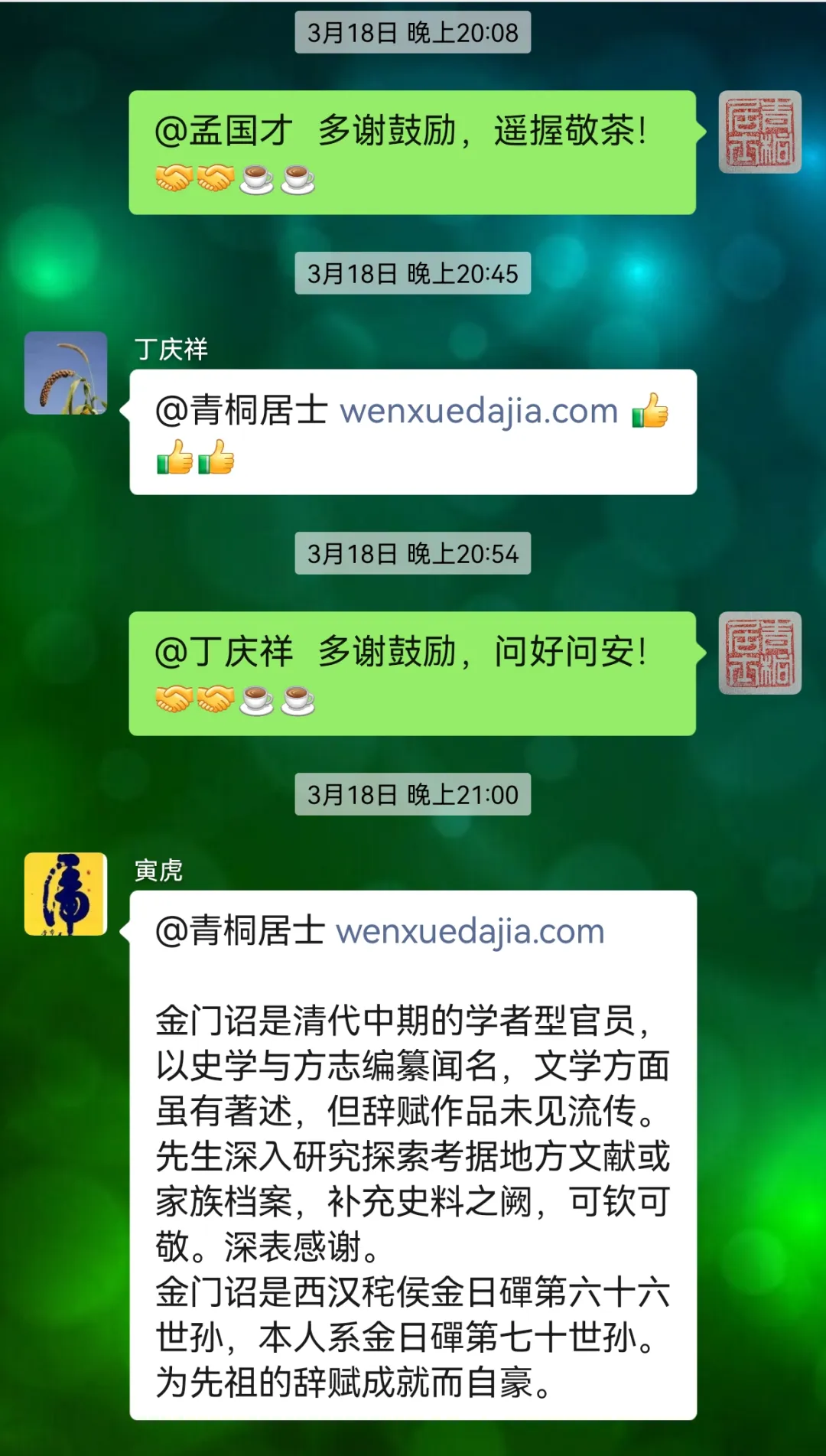The width and height of the screenshot is (826, 1456).
Task: Open 丁庆祥's profile avatar
Action: point(66,373)
